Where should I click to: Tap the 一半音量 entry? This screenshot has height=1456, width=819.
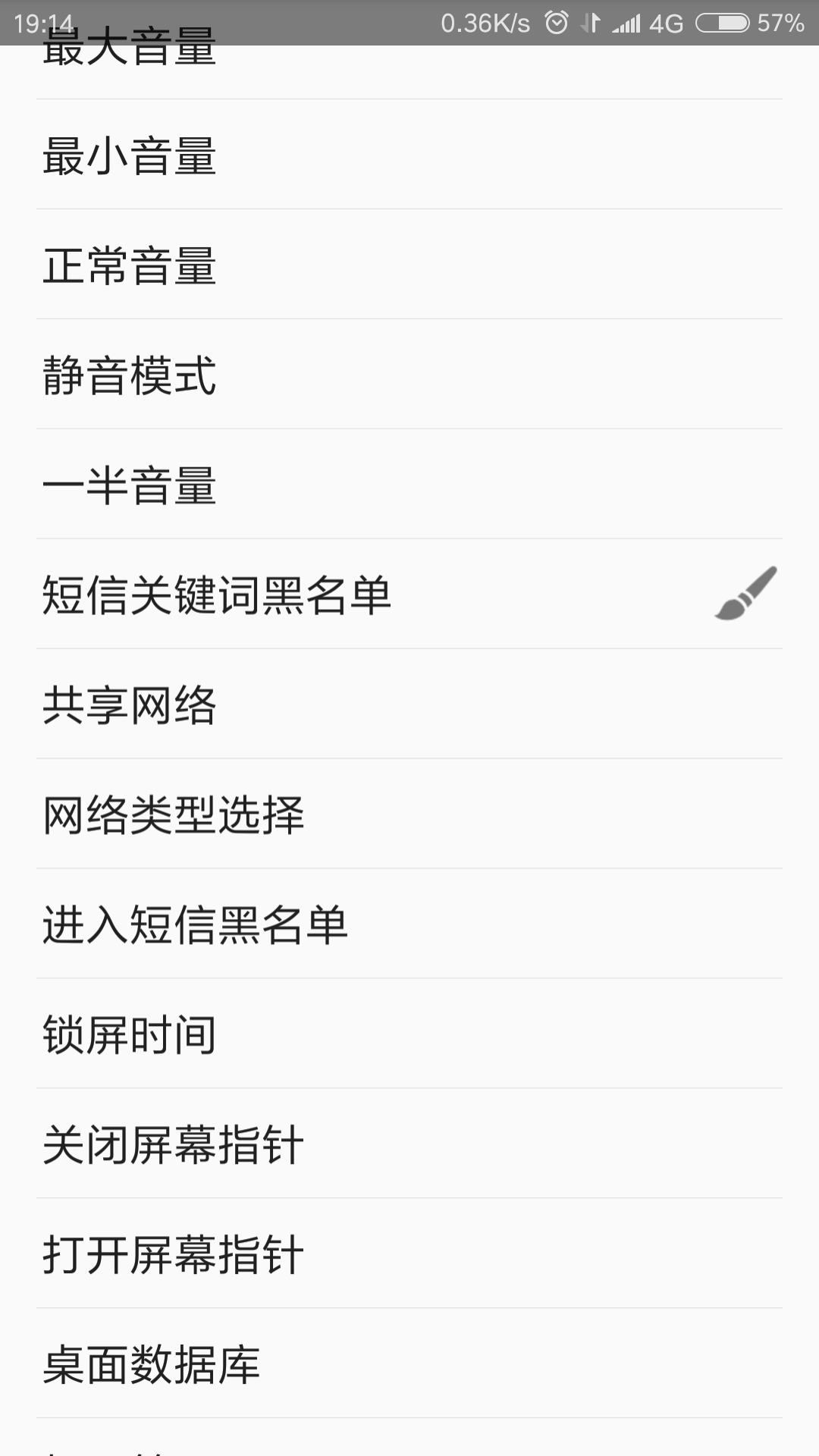(x=129, y=485)
